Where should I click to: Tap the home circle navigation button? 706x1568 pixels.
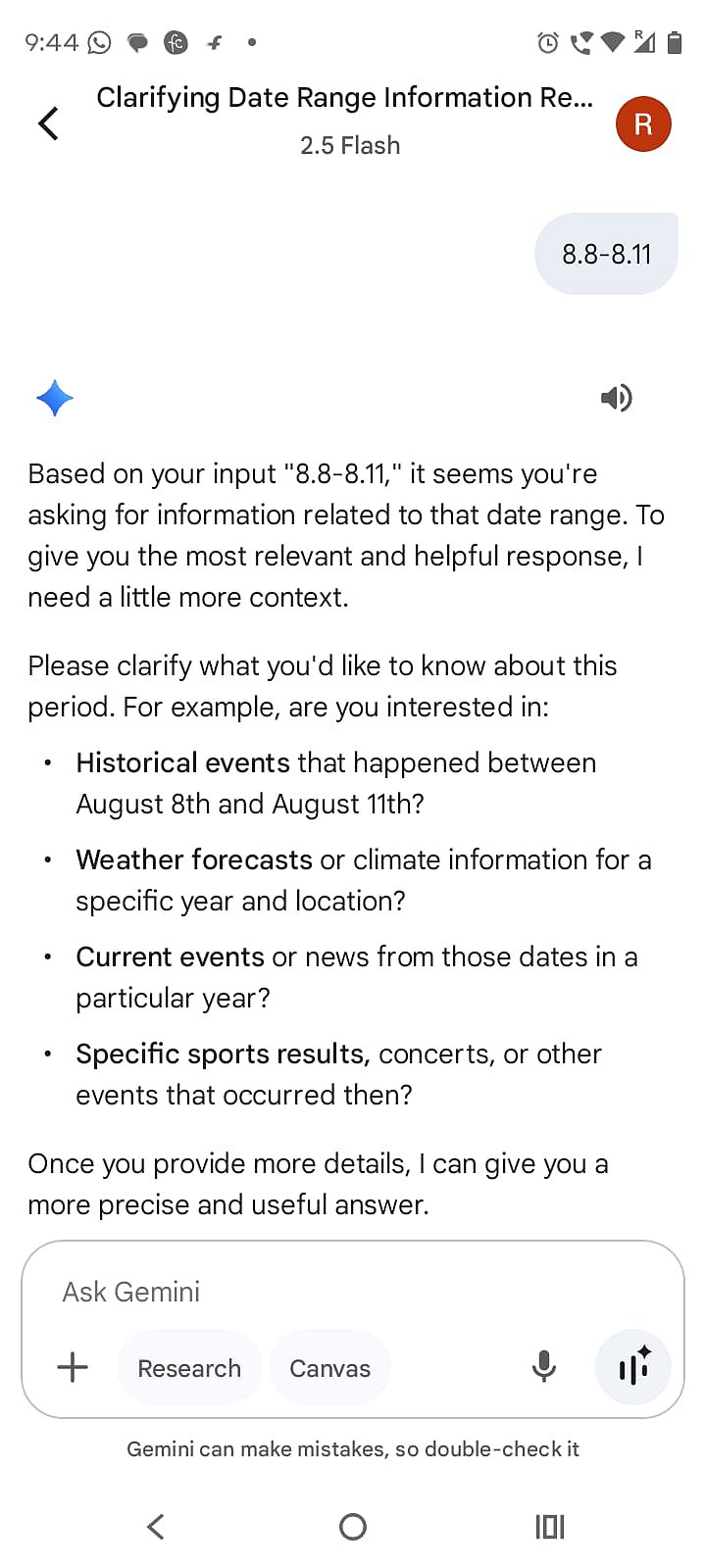click(352, 1526)
